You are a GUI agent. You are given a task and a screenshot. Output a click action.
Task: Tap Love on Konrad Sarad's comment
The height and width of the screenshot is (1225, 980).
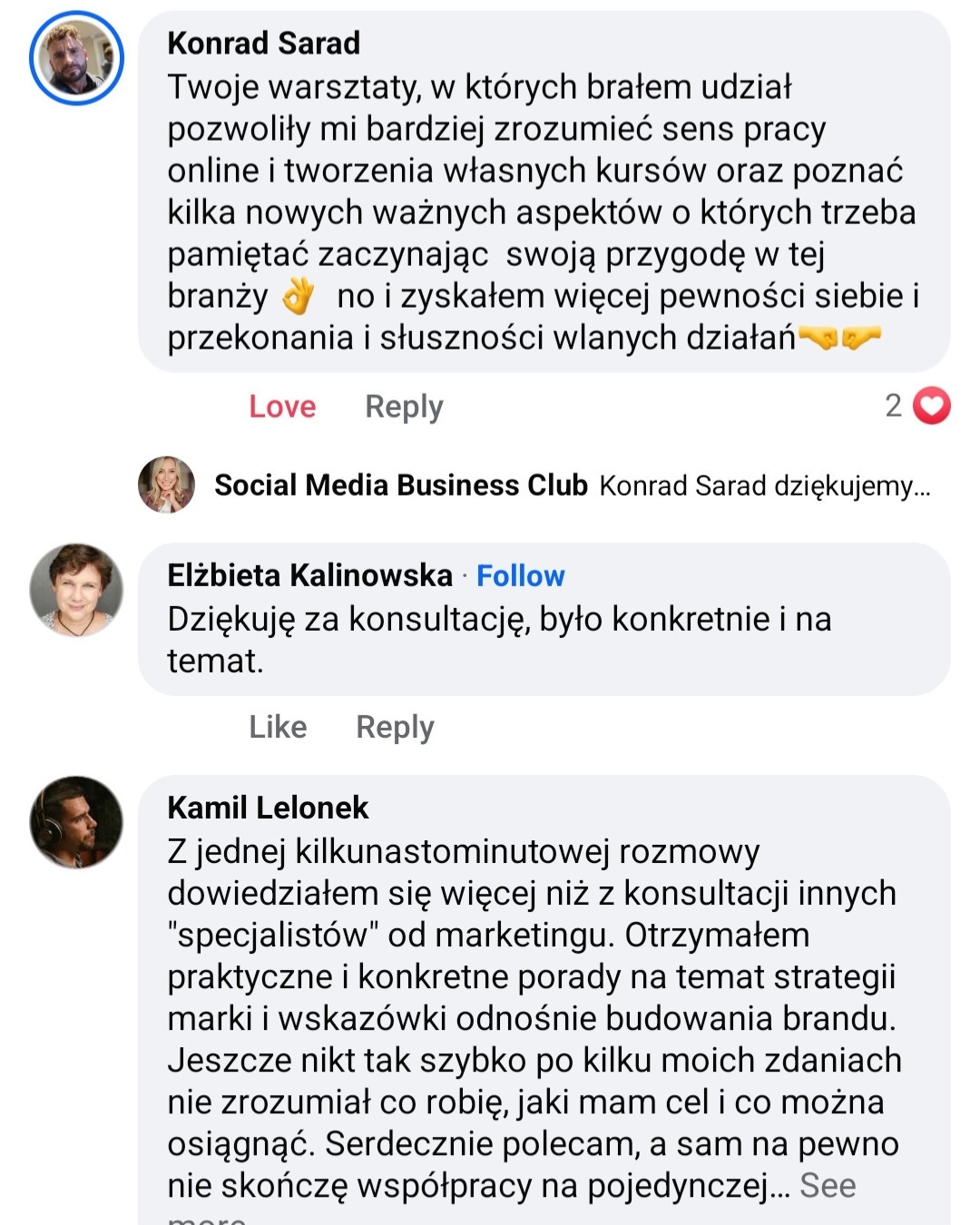point(282,407)
